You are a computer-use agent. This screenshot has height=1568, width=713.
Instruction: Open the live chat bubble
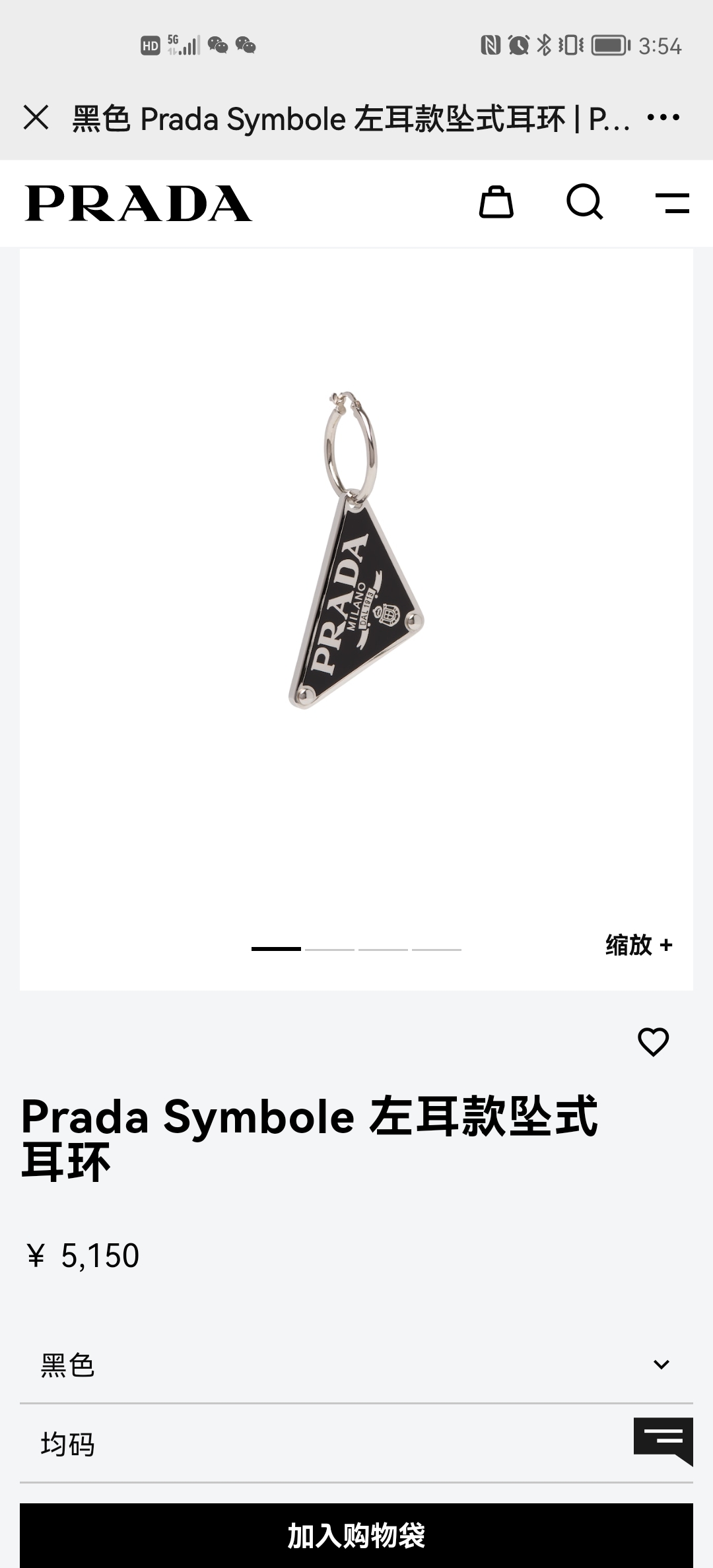pyautogui.click(x=663, y=1440)
